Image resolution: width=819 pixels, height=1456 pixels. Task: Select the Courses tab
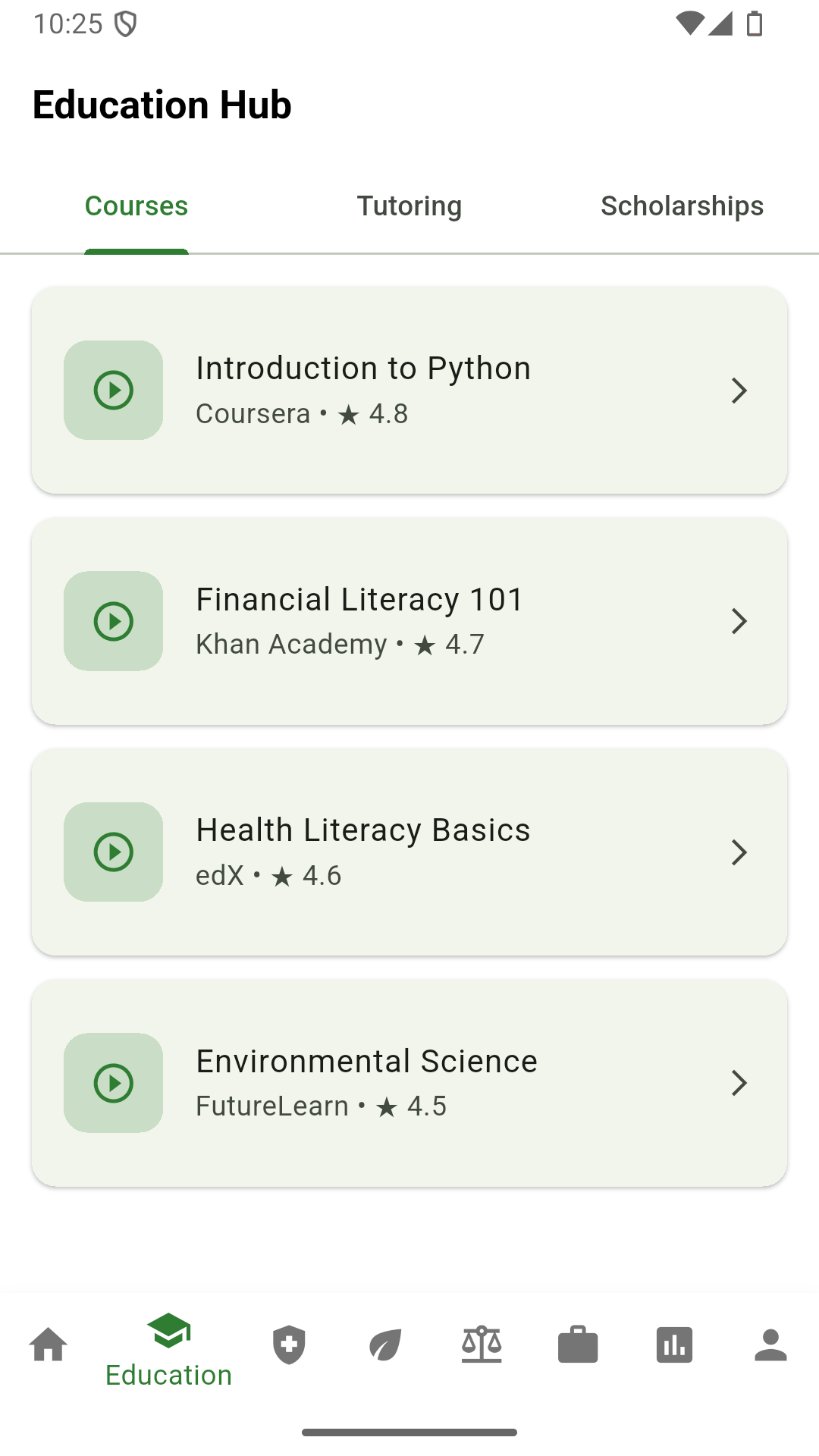(x=136, y=206)
